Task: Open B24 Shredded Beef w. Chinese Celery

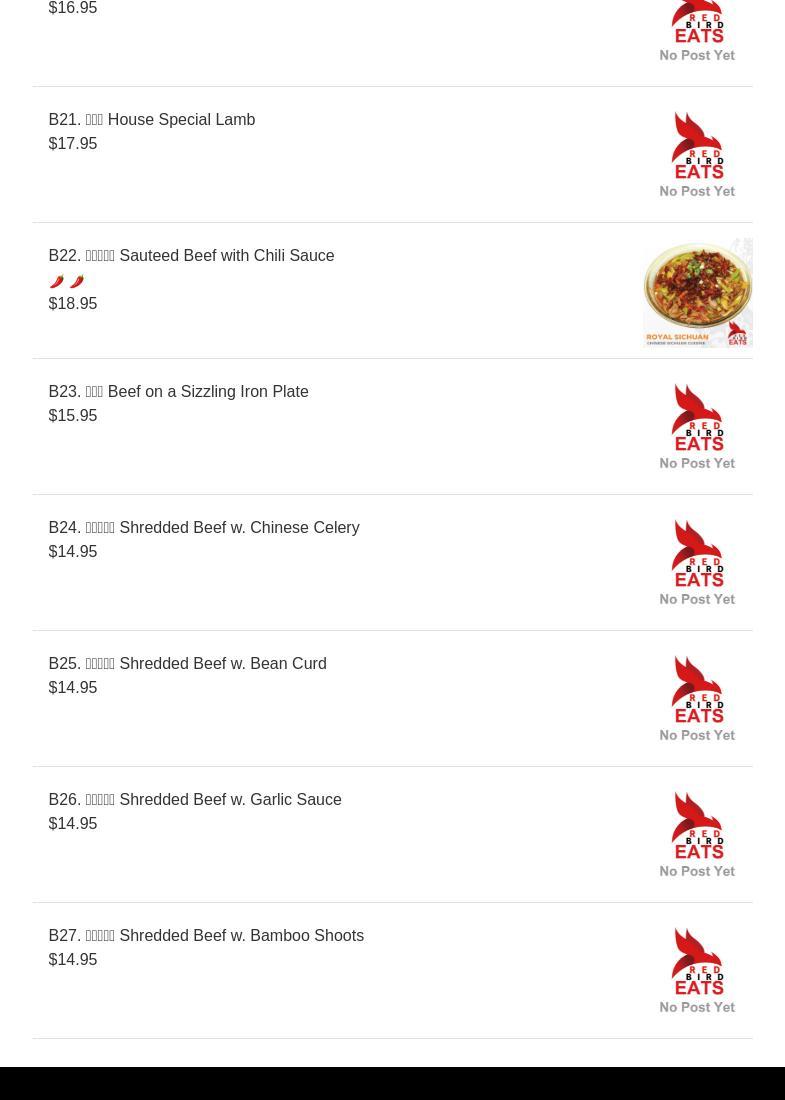Action: tap(204, 528)
